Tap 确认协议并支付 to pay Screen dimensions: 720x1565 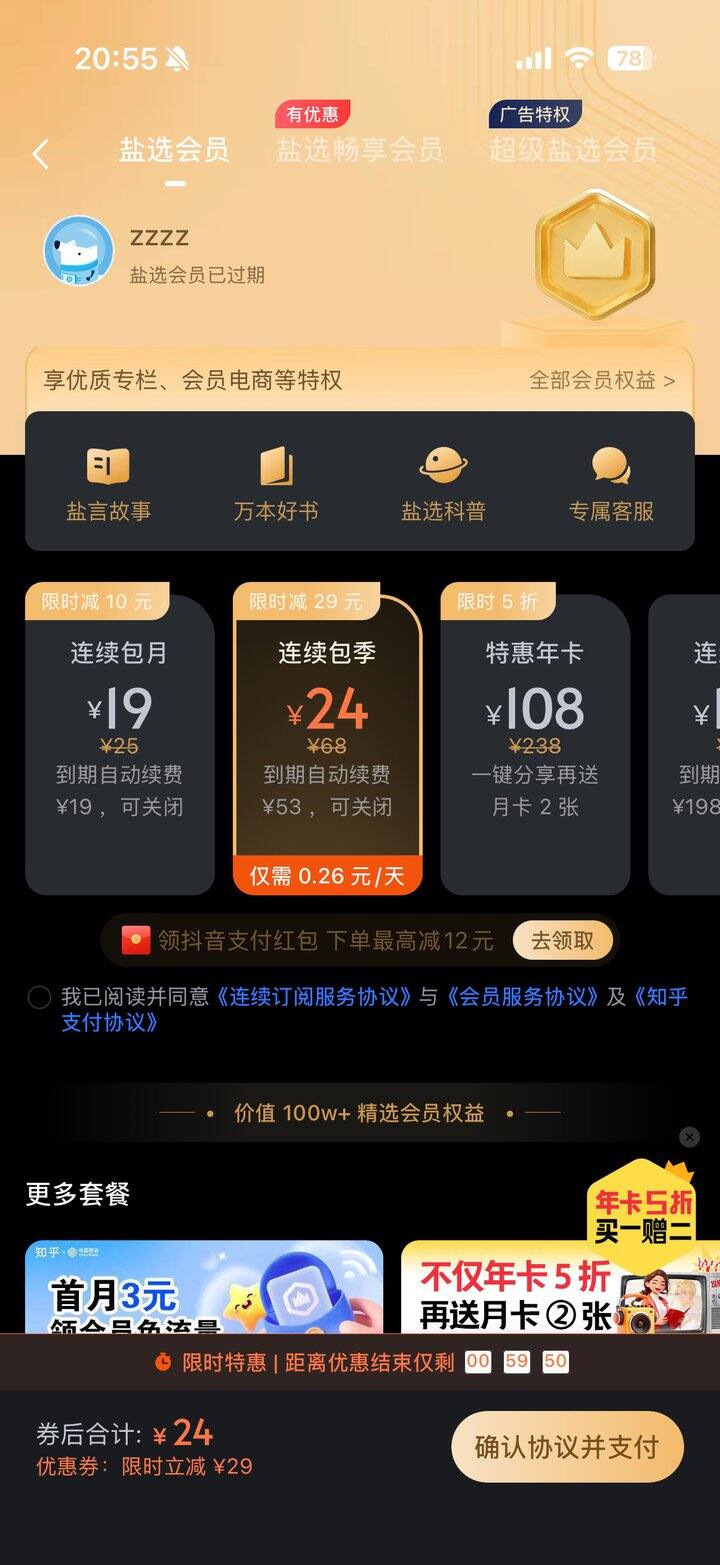pos(567,1447)
